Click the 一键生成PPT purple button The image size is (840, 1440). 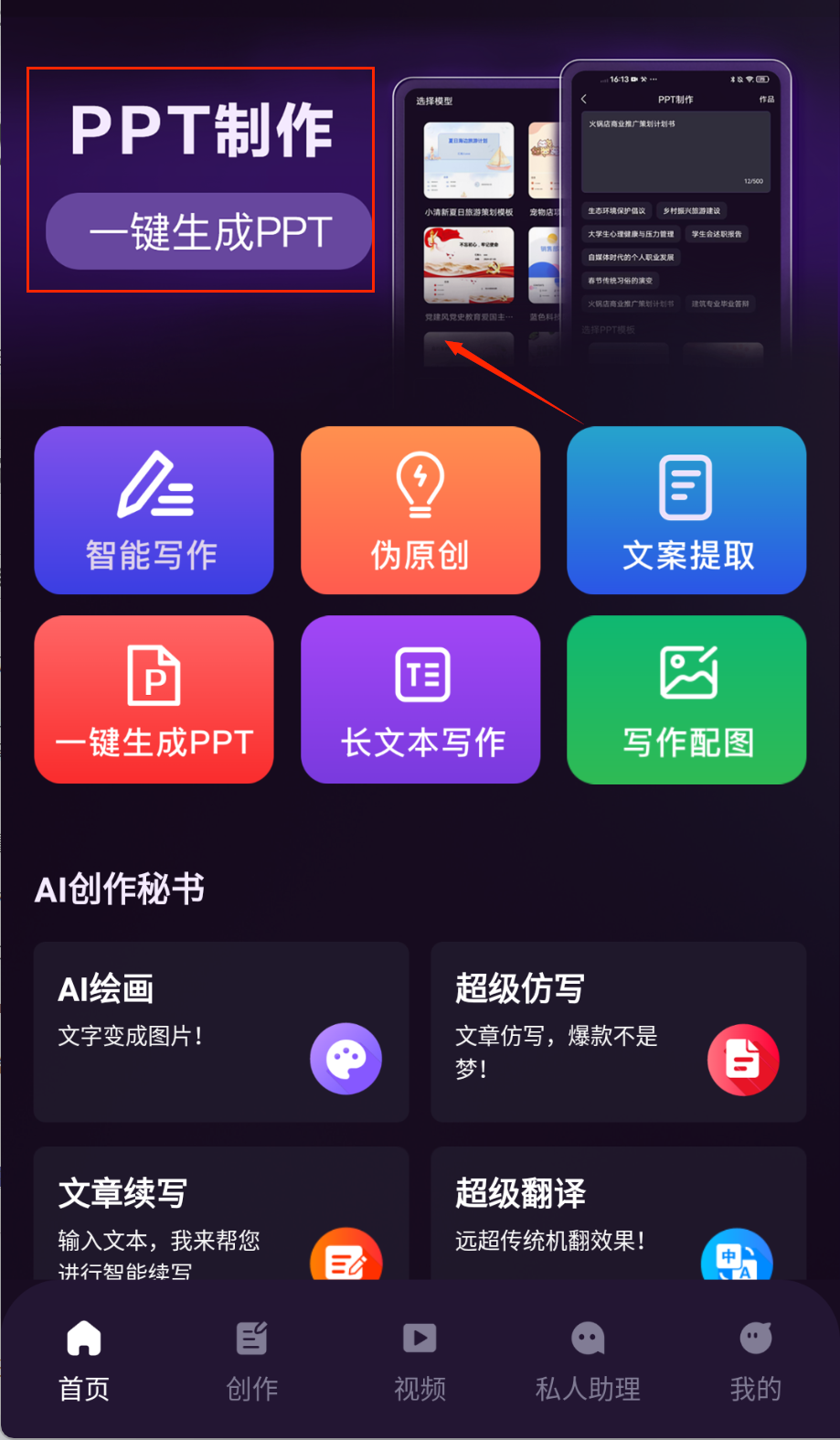[x=208, y=233]
